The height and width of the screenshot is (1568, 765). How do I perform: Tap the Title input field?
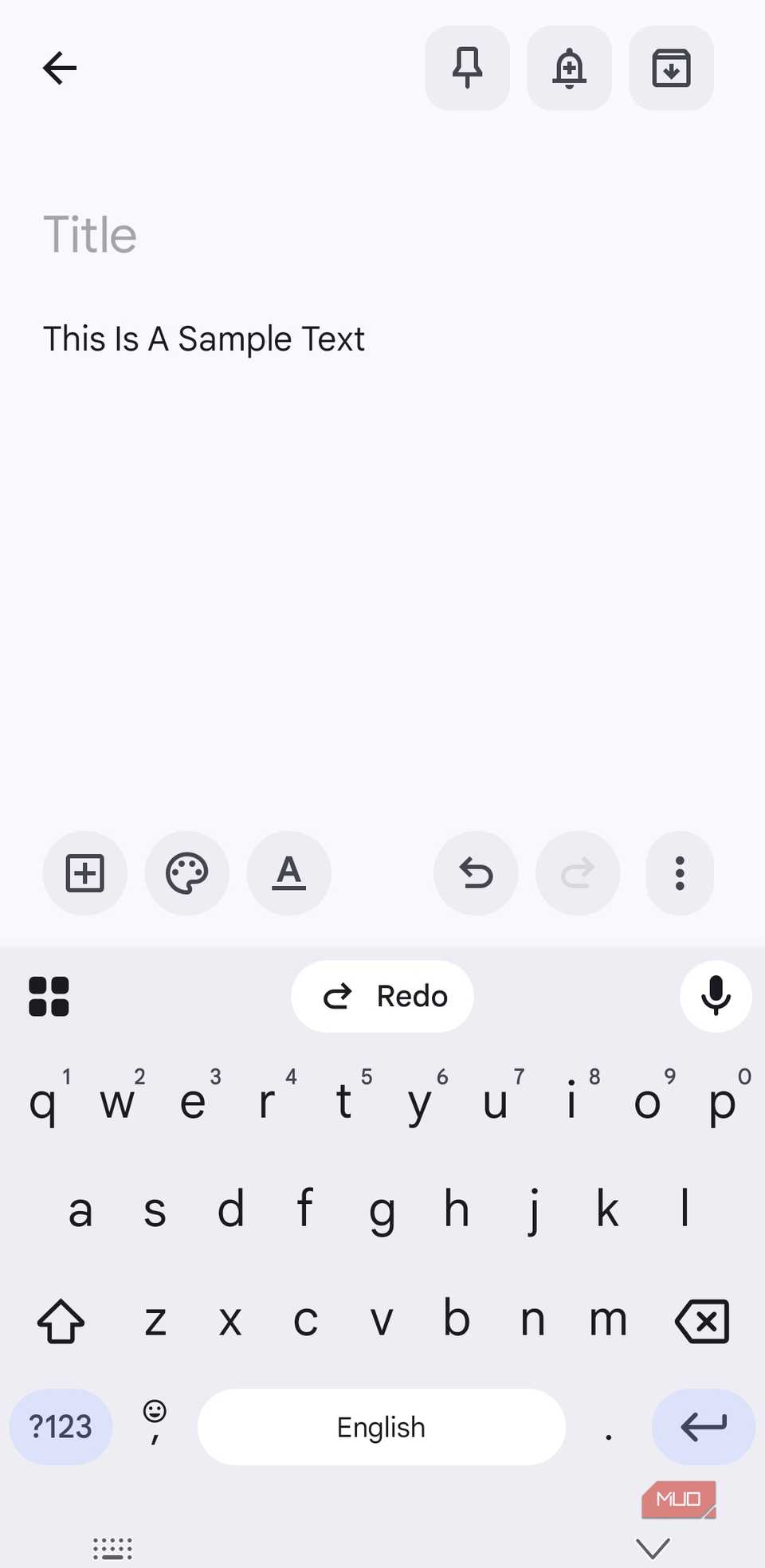(x=90, y=233)
